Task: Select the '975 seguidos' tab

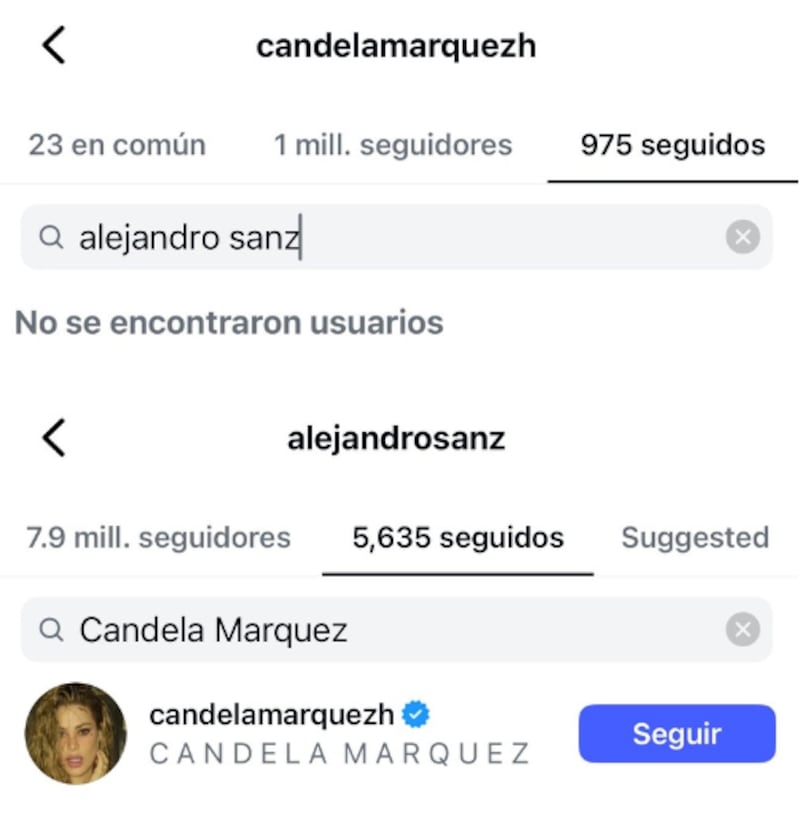Action: pos(673,145)
